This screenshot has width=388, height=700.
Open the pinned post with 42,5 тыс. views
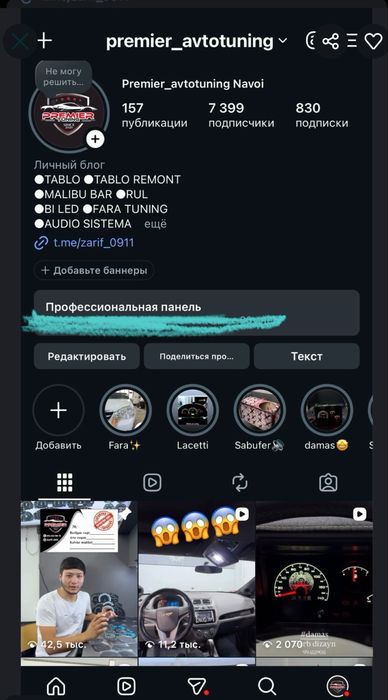[x=79, y=579]
